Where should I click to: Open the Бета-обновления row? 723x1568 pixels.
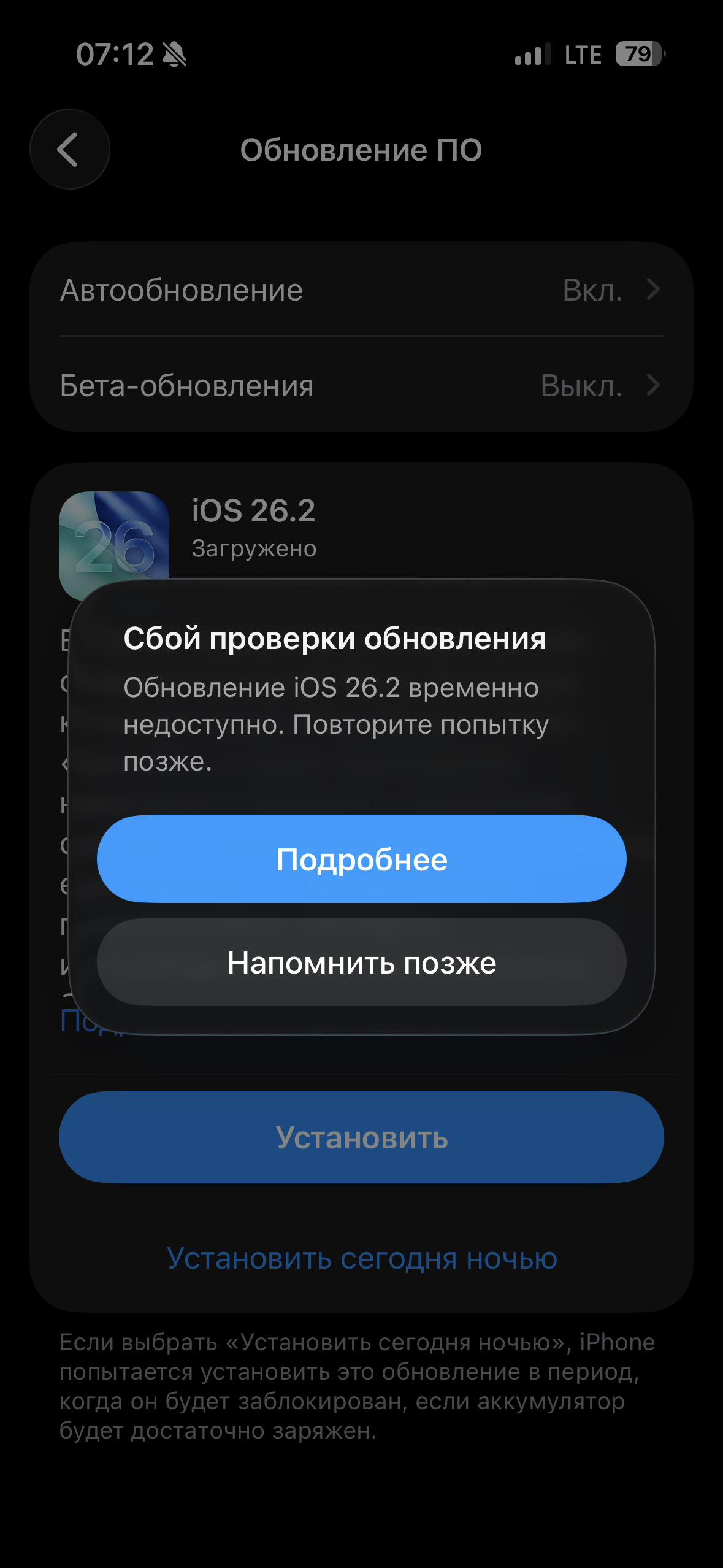tap(362, 385)
